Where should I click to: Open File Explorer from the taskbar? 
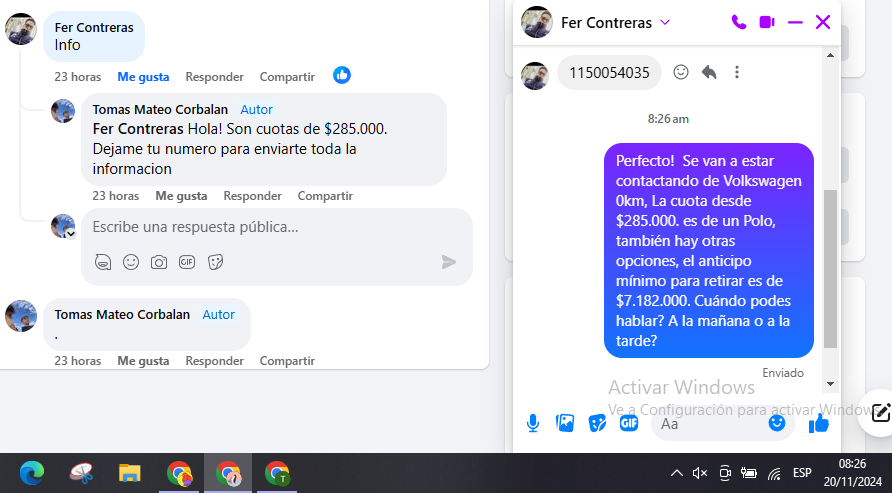point(129,473)
